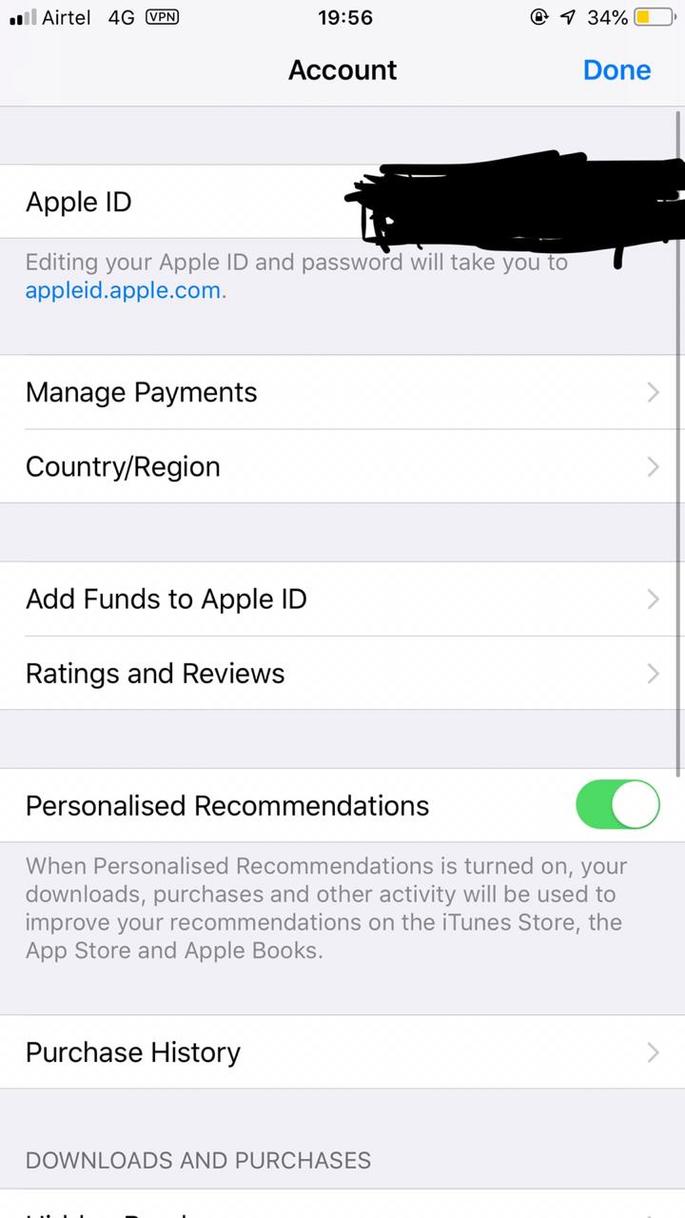Open the Apple ID row
The width and height of the screenshot is (685, 1218).
coord(342,202)
